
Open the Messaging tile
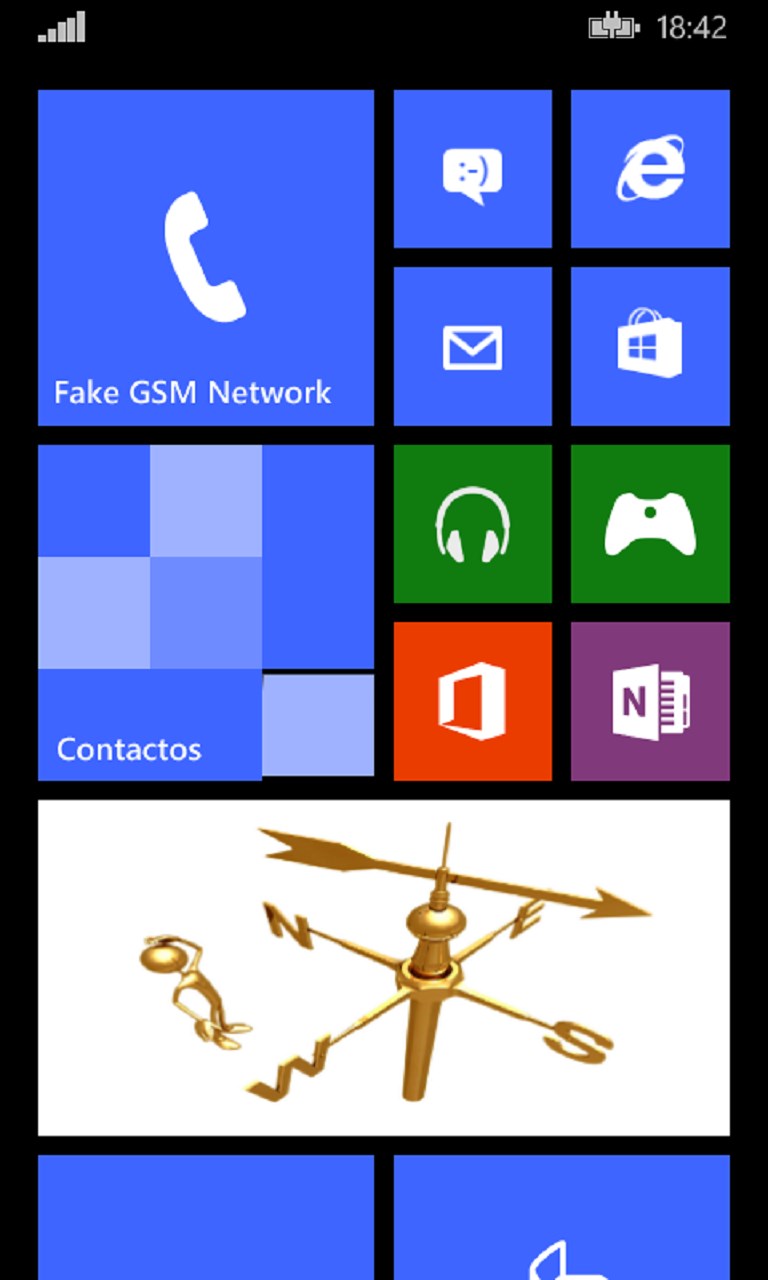point(472,168)
